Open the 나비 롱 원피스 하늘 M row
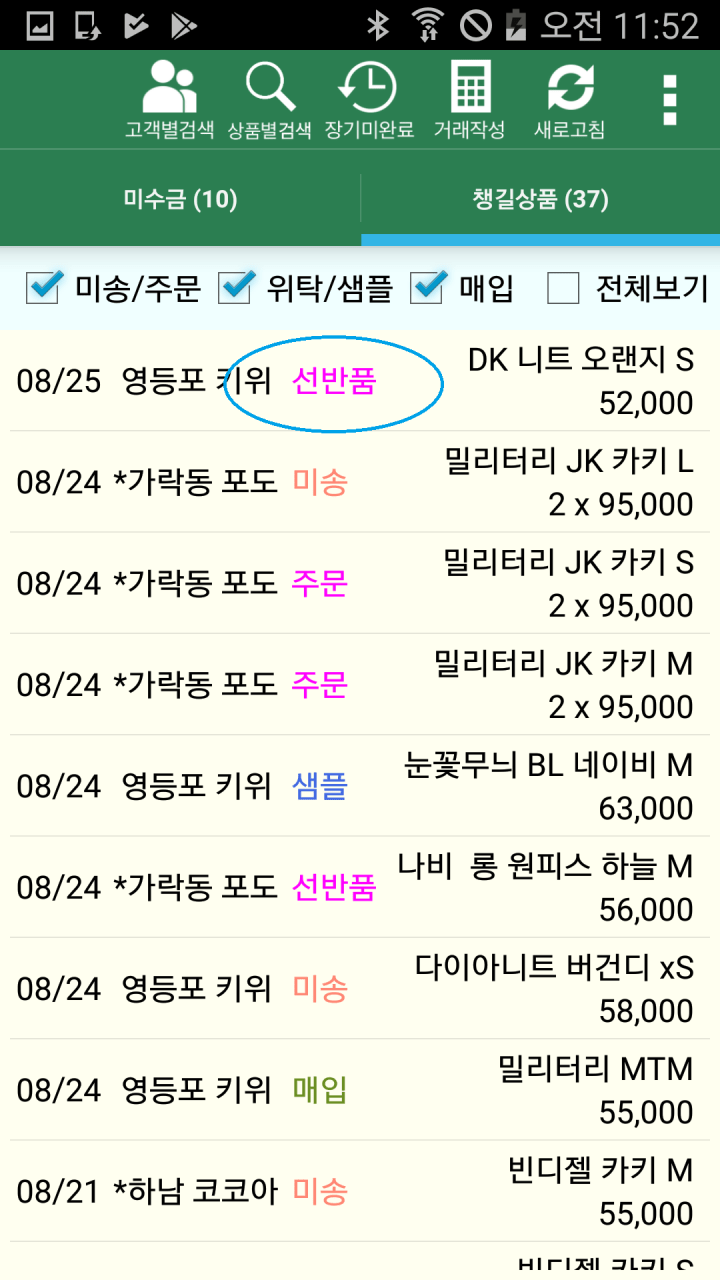The height and width of the screenshot is (1280, 720). (x=360, y=887)
